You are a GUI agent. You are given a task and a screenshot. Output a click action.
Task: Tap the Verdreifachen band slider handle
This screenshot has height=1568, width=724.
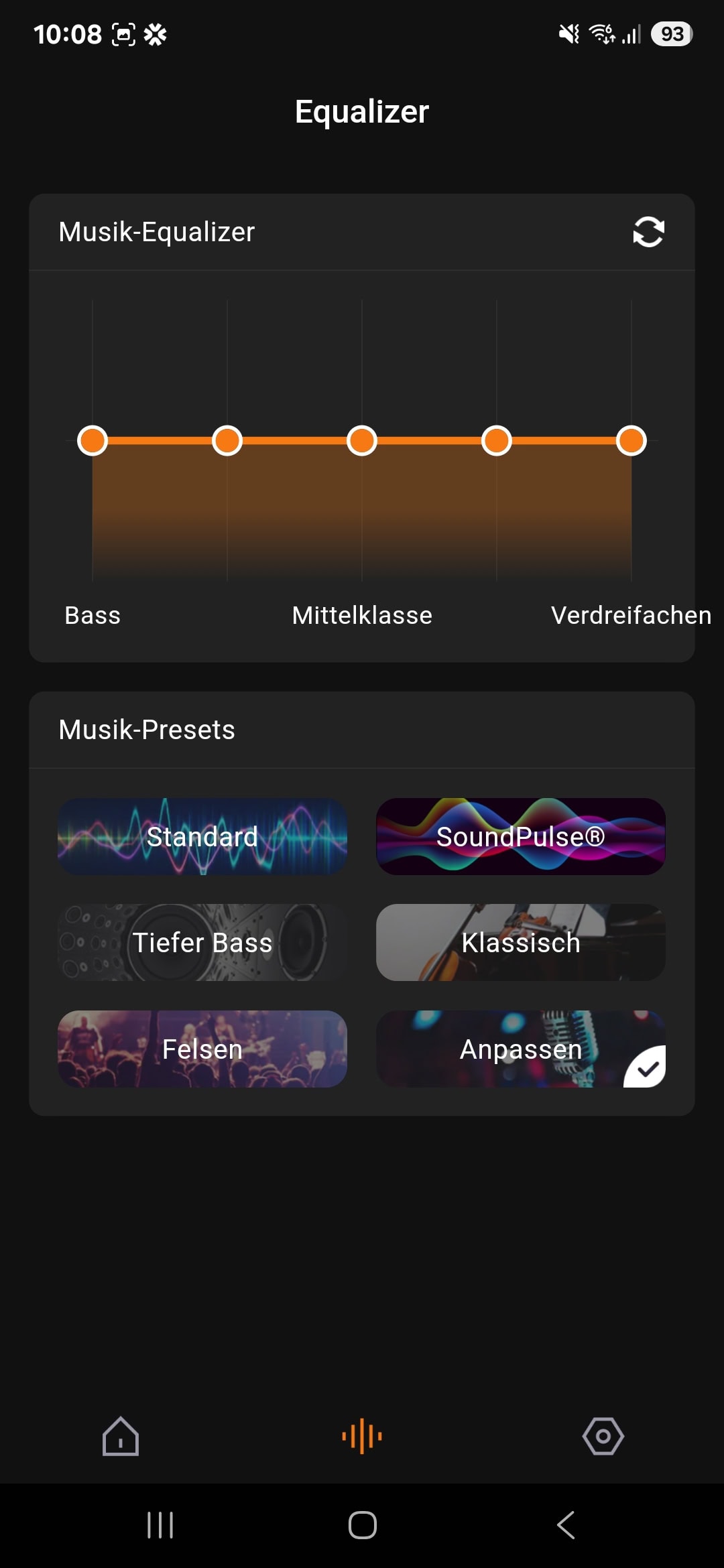(x=631, y=441)
